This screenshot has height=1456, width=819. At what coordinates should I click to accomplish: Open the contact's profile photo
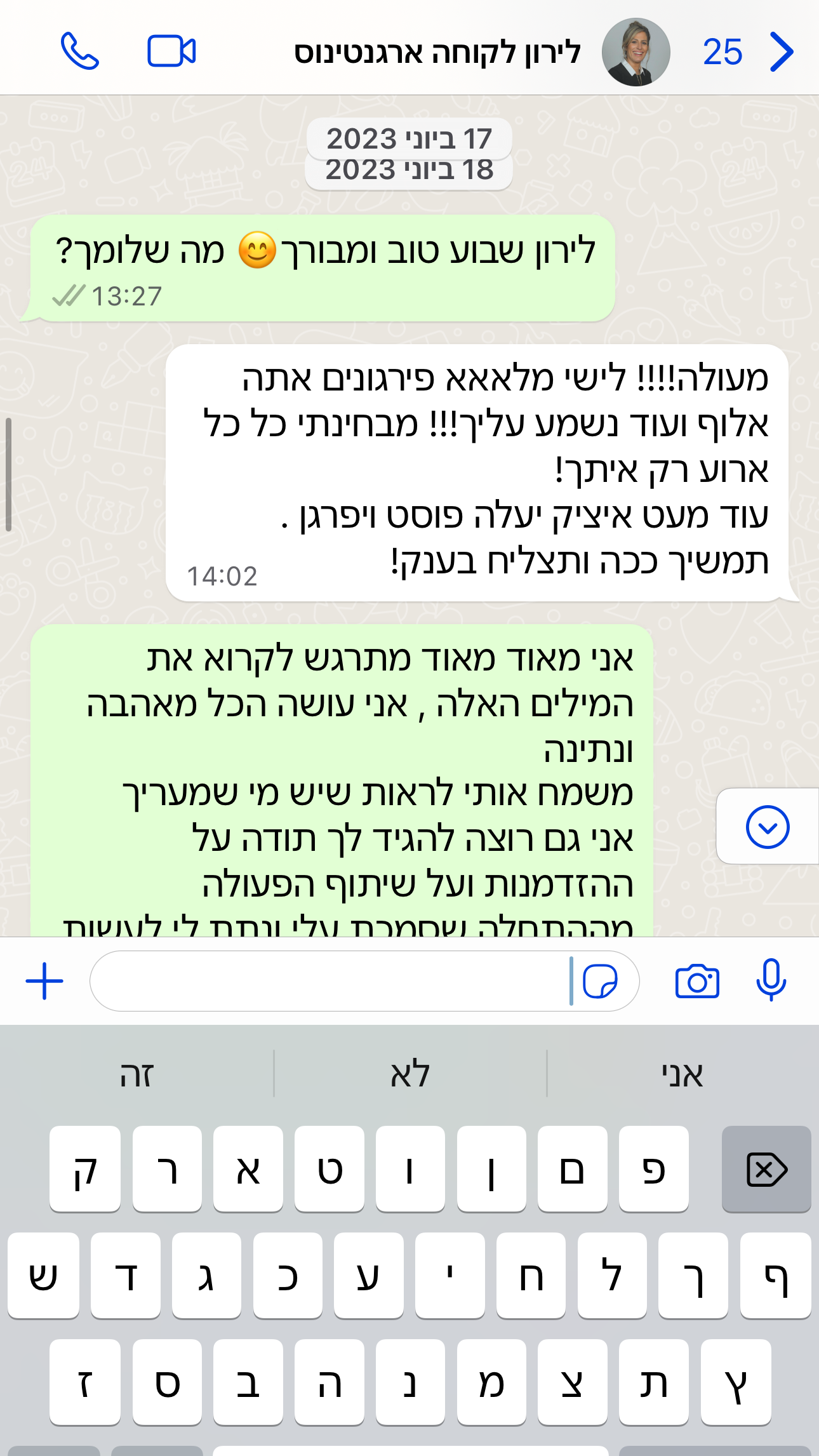(636, 52)
